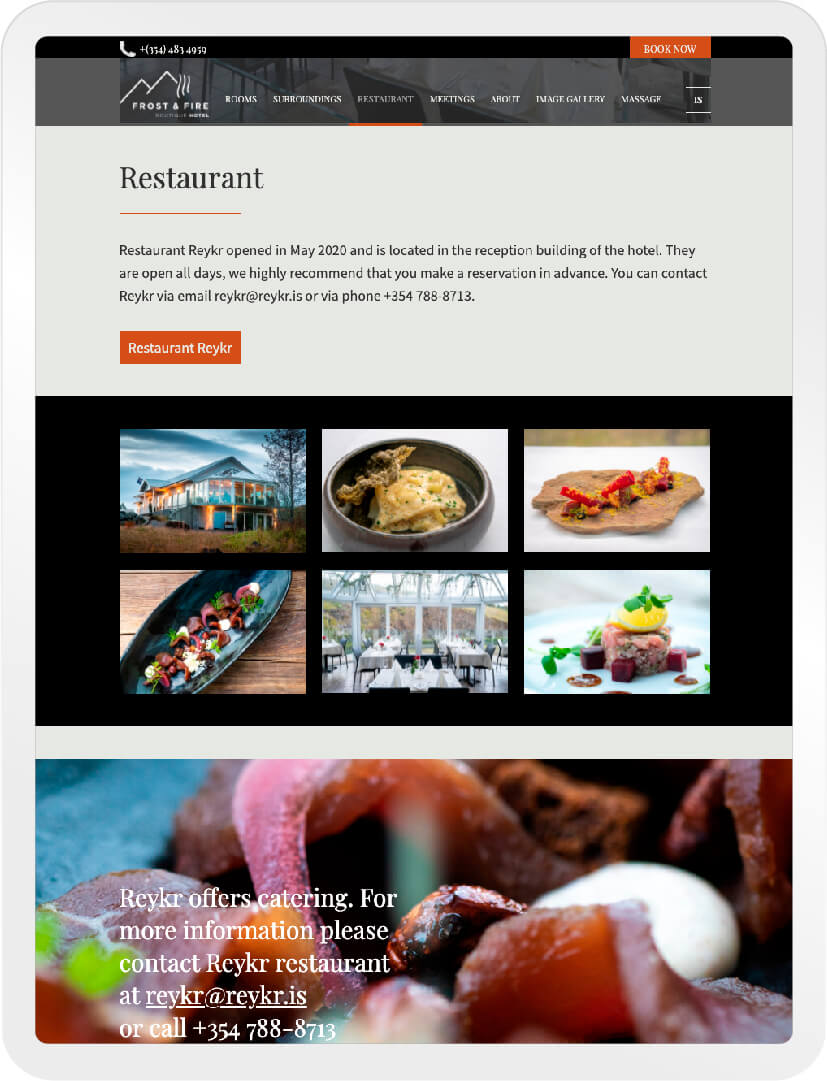Open the photo of dish on black plate
This screenshot has height=1081, width=827.
[x=213, y=631]
